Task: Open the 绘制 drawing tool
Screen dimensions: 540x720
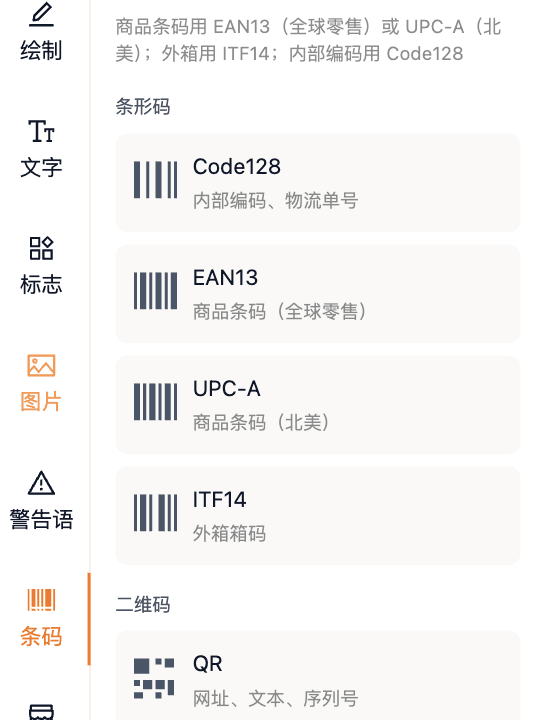Action: 41,31
